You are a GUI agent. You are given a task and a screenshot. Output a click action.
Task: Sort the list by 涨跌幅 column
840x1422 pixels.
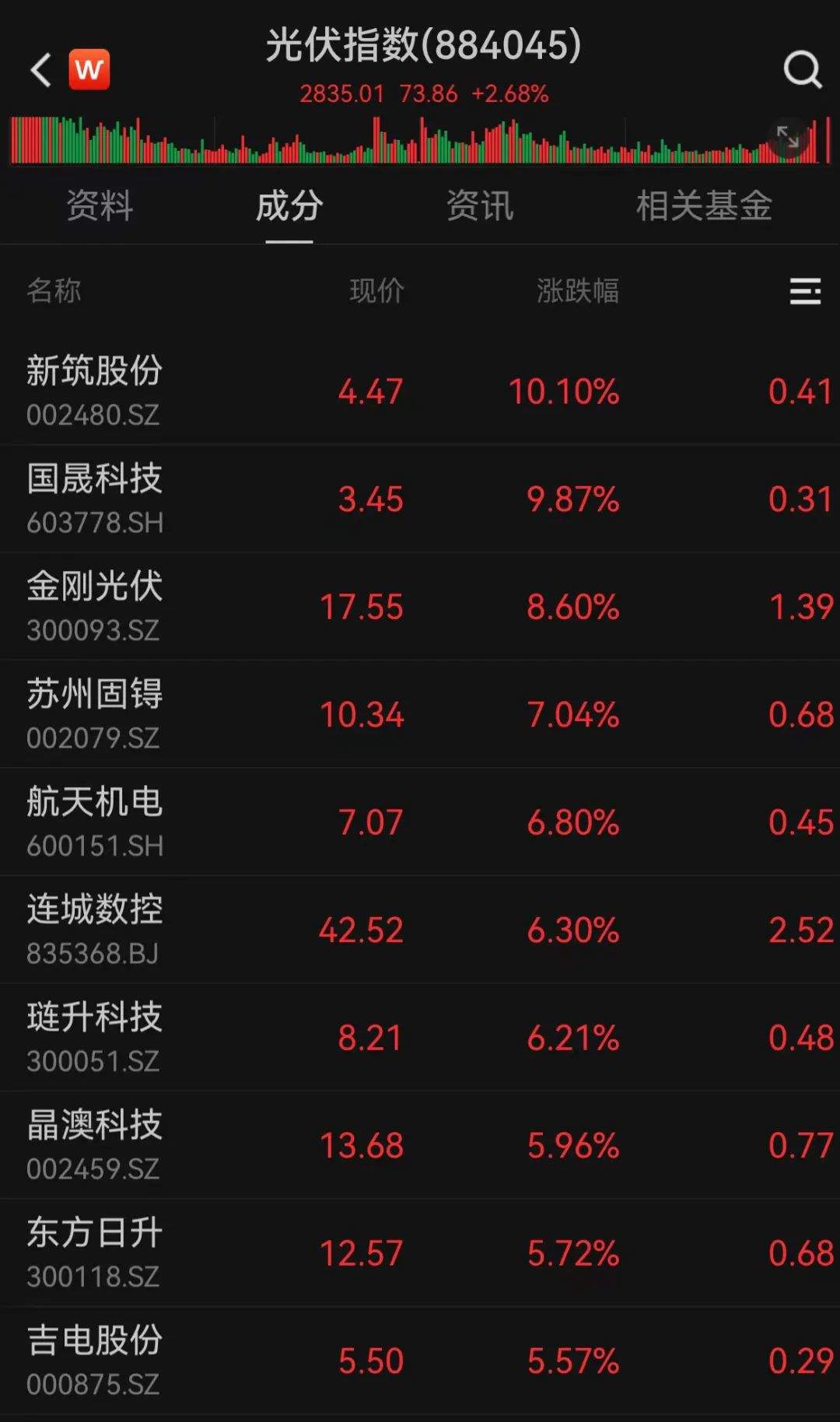[577, 291]
